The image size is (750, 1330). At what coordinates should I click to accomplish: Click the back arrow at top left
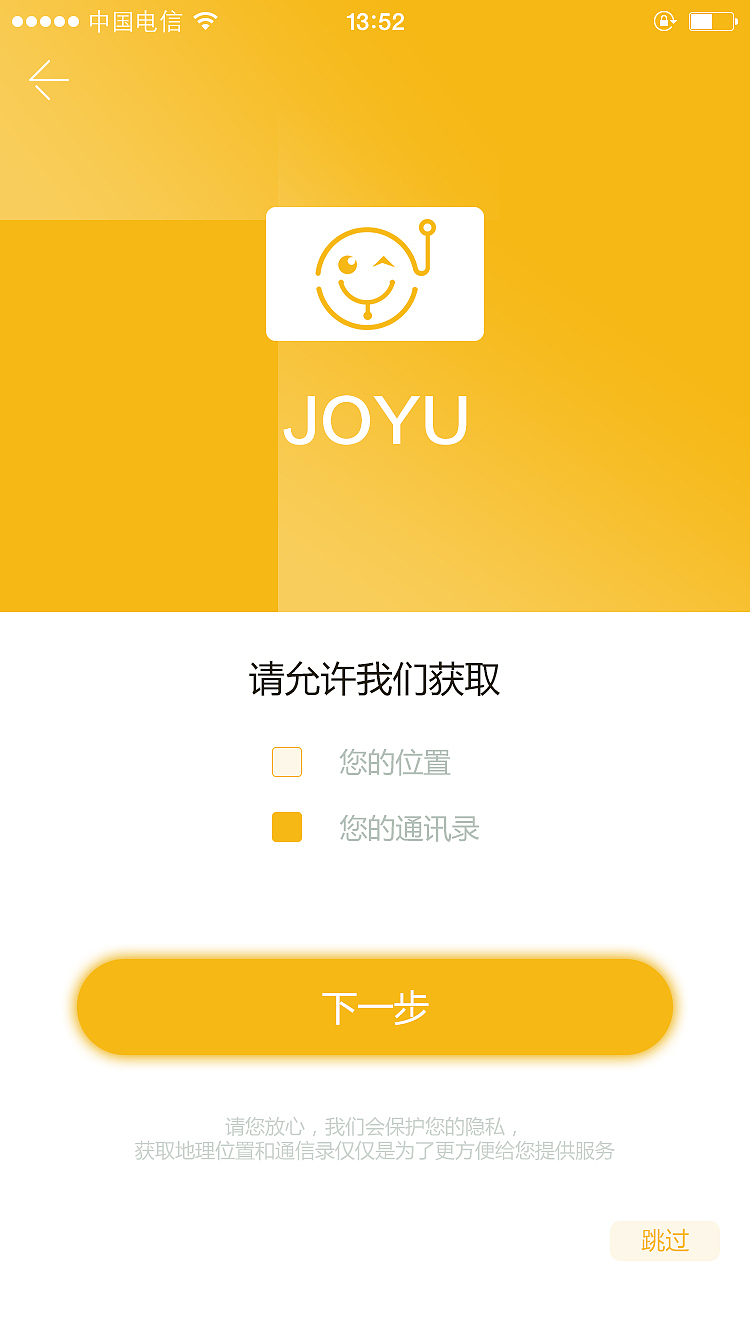pyautogui.click(x=47, y=79)
